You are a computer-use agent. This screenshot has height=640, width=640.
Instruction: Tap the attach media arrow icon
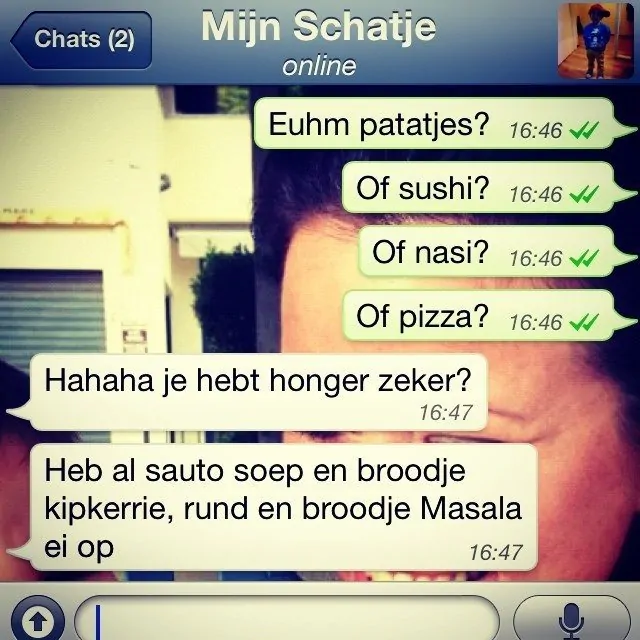coord(36,622)
